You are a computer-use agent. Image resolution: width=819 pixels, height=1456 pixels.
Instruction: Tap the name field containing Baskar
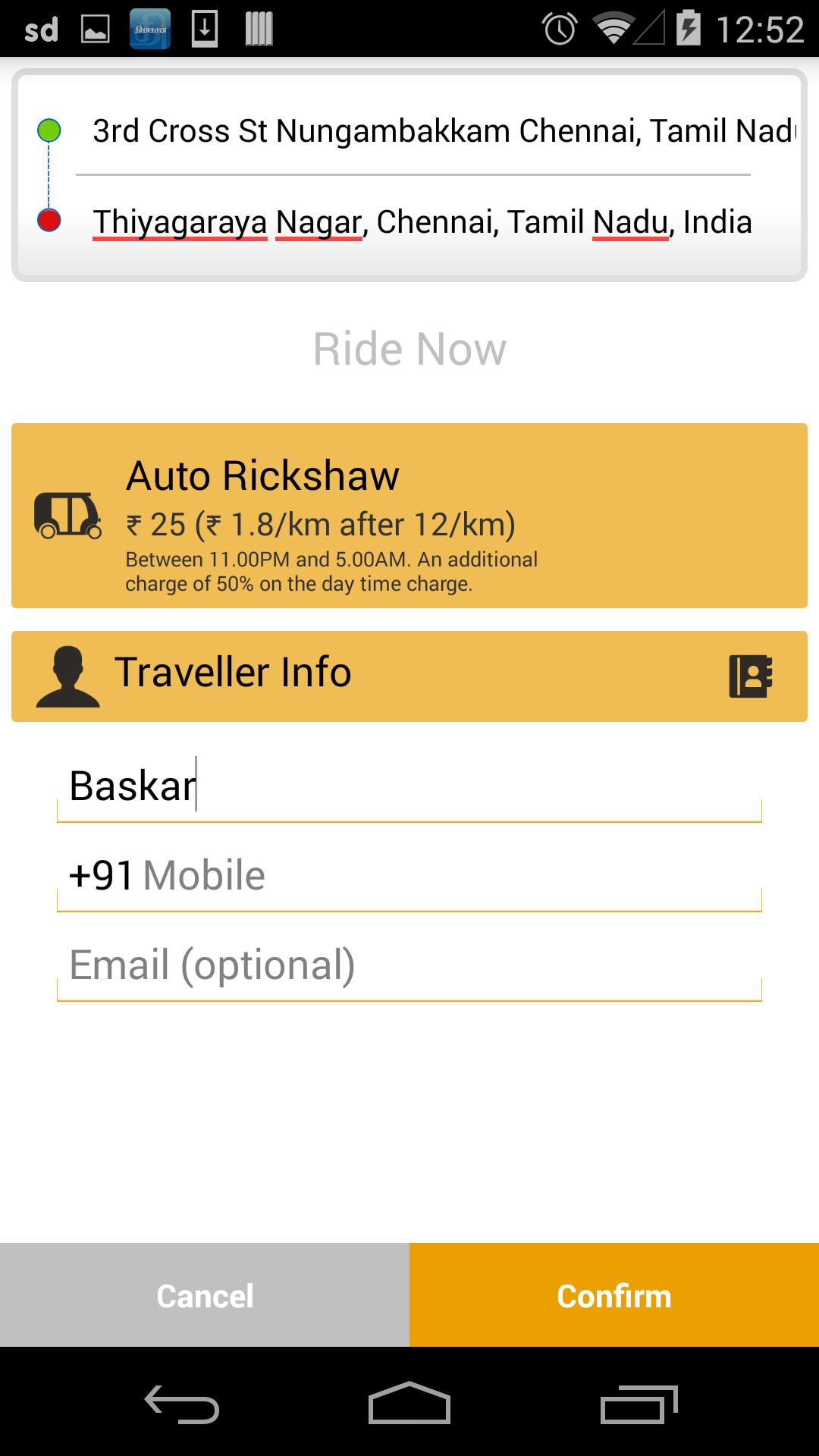[x=409, y=786]
